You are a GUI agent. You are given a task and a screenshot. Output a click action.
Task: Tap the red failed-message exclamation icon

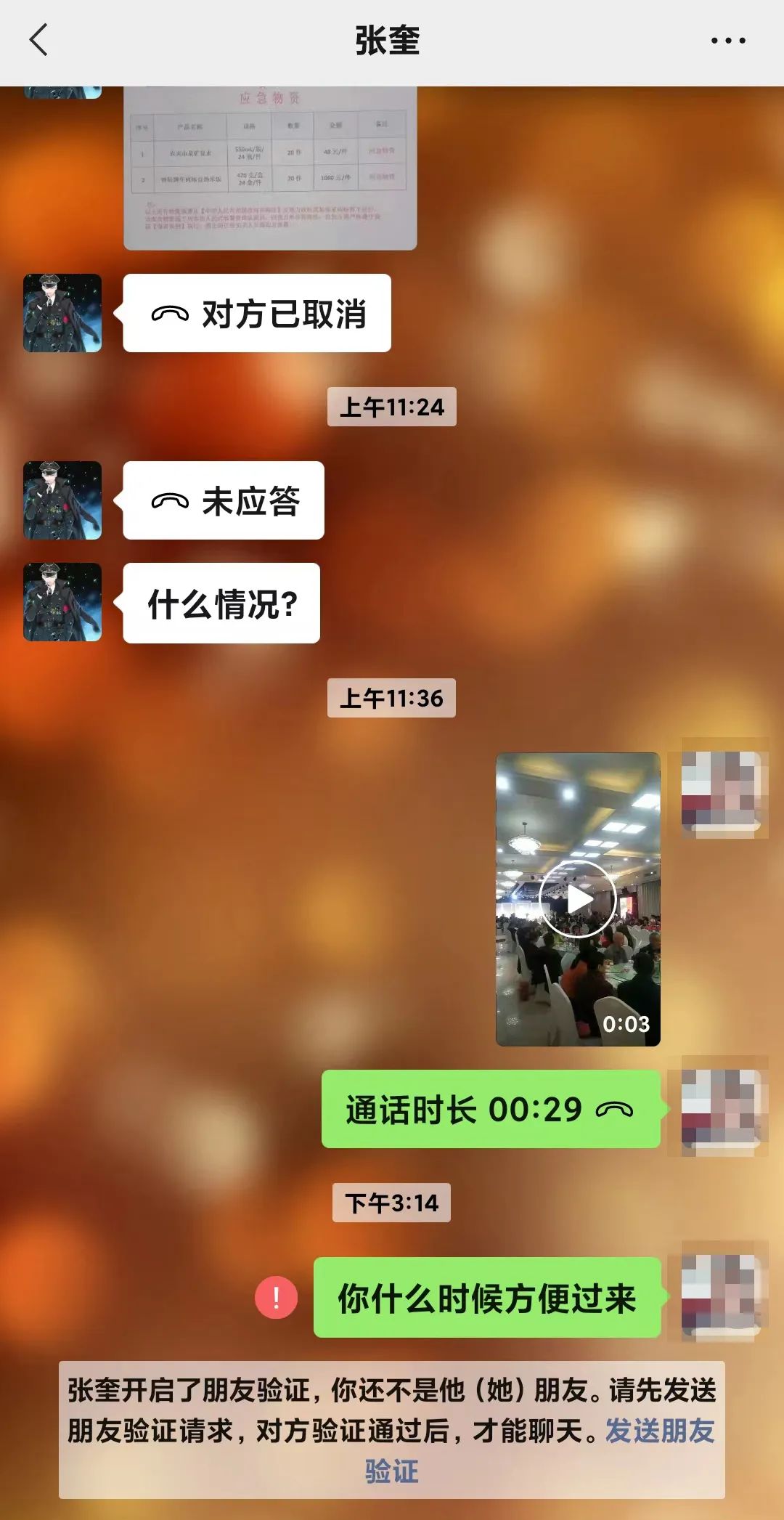tap(276, 1297)
